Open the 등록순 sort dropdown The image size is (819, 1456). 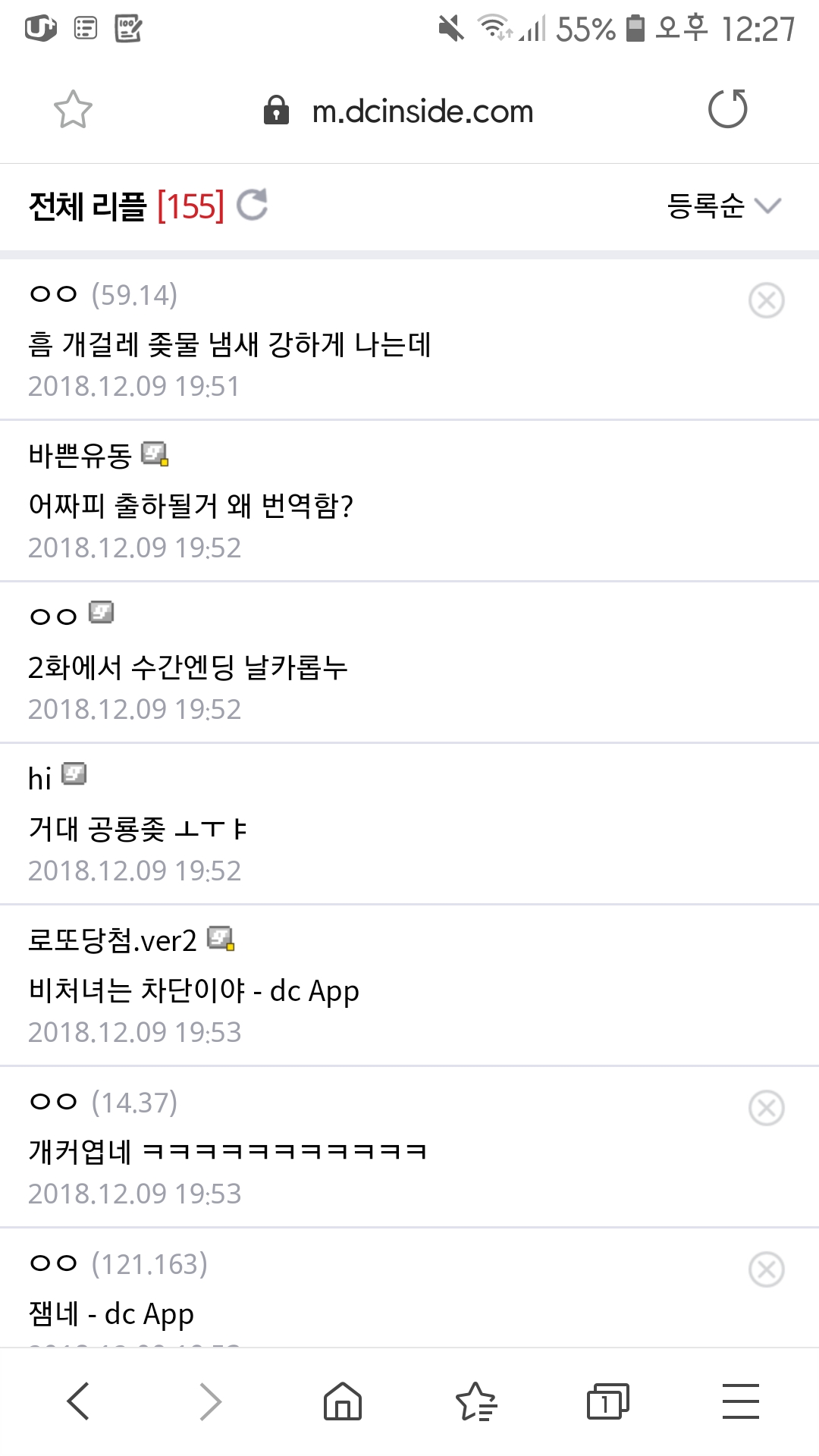click(x=724, y=206)
